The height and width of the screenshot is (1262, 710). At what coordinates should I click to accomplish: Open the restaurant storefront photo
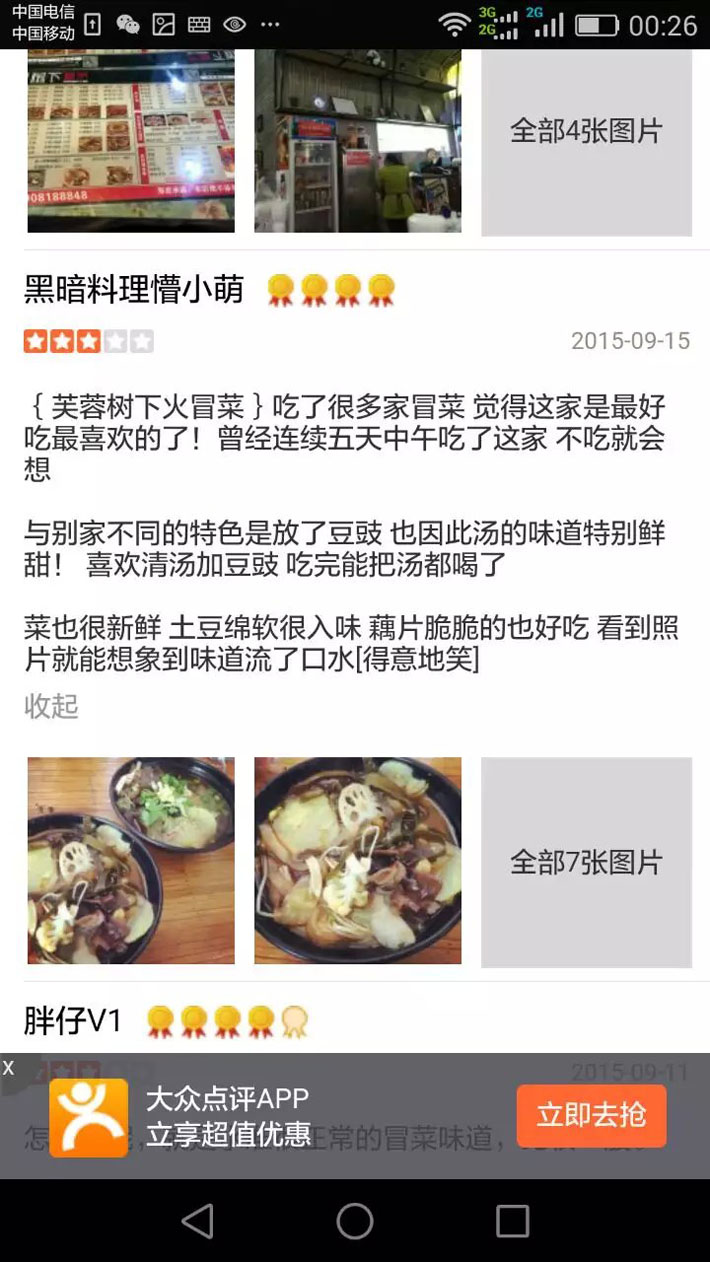click(x=357, y=140)
